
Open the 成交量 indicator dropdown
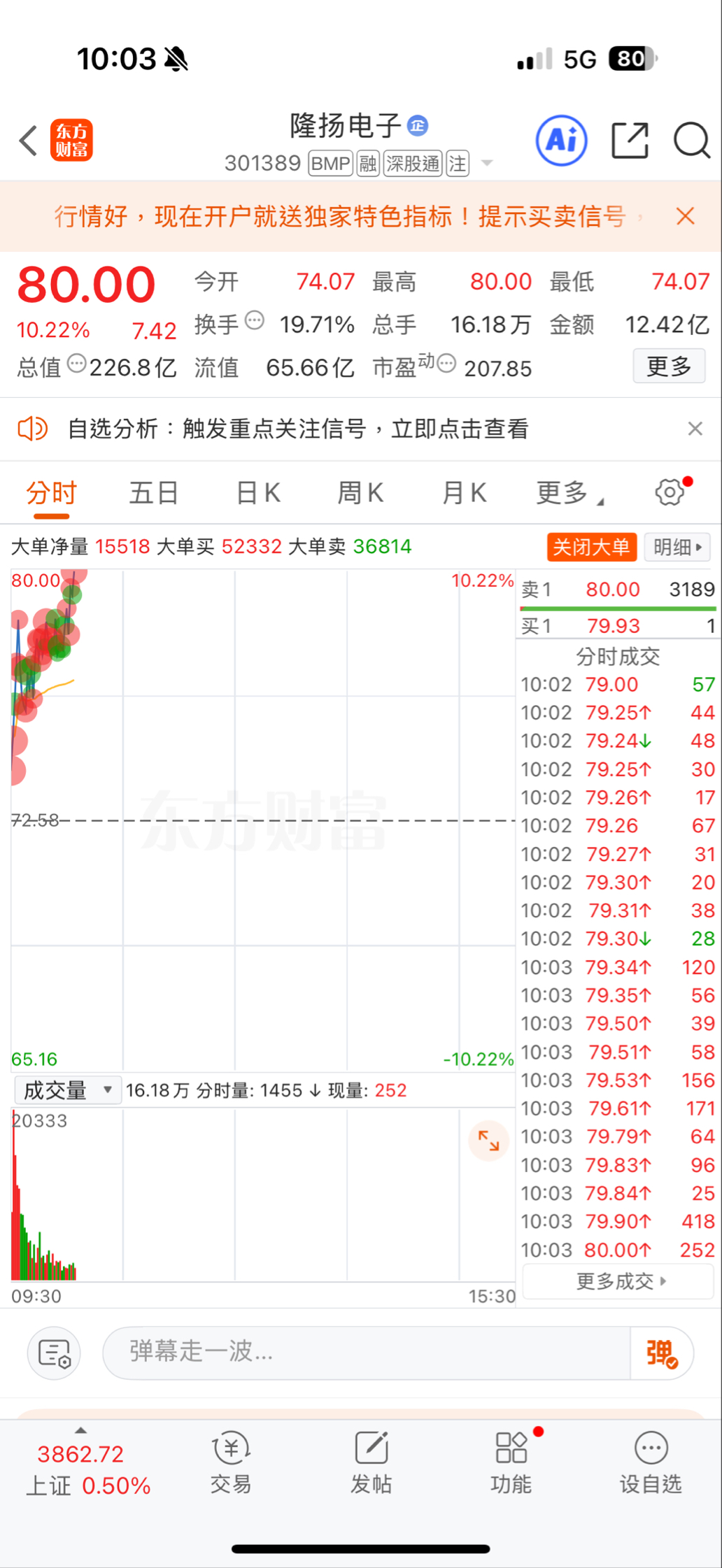tap(67, 1090)
